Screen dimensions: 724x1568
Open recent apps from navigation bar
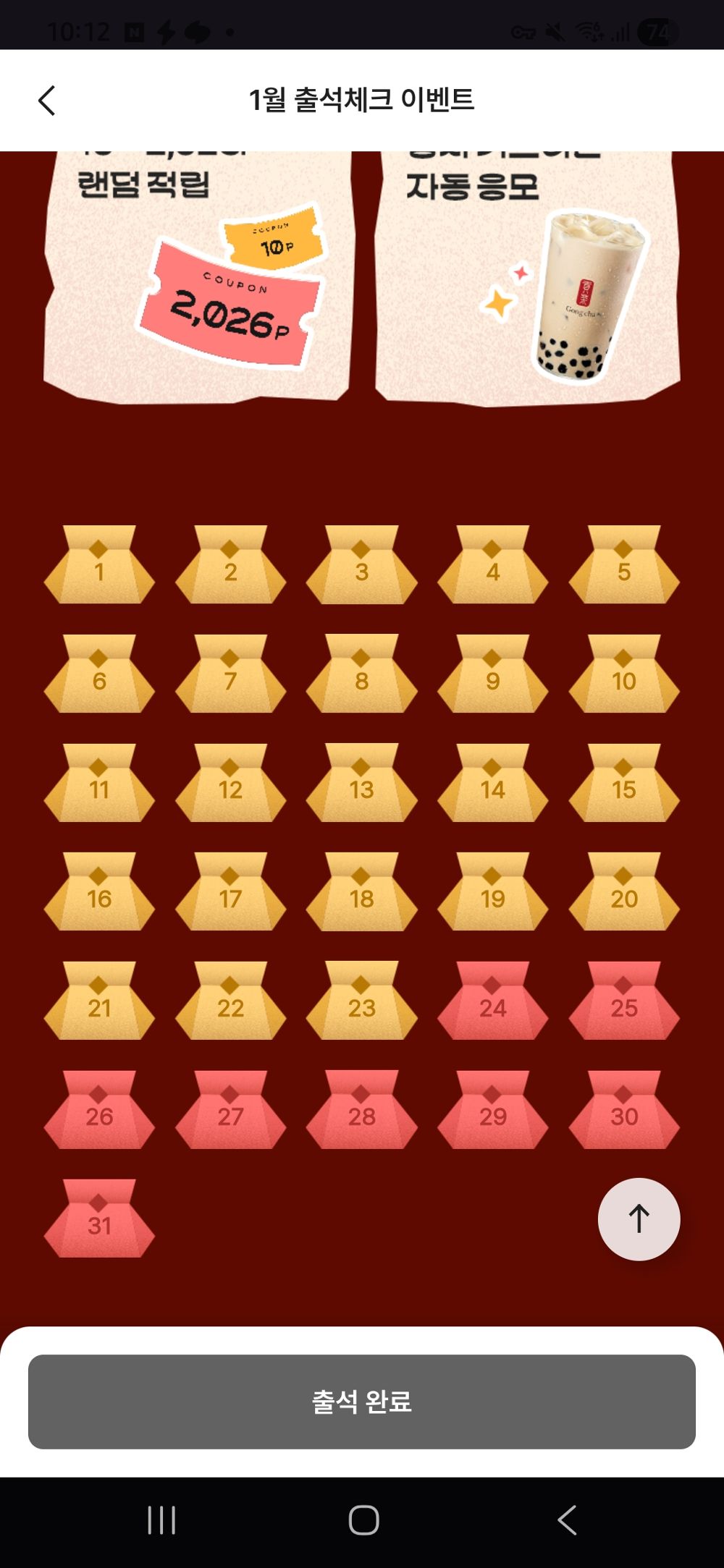pos(161,1520)
